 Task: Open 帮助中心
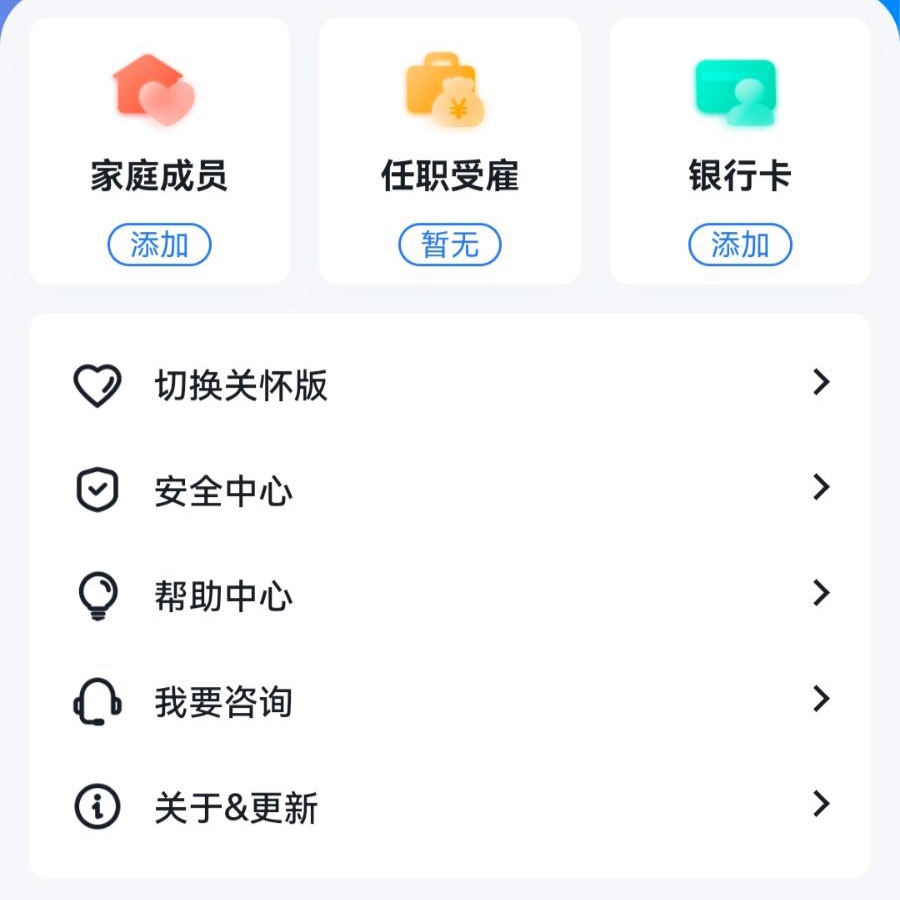[450, 596]
